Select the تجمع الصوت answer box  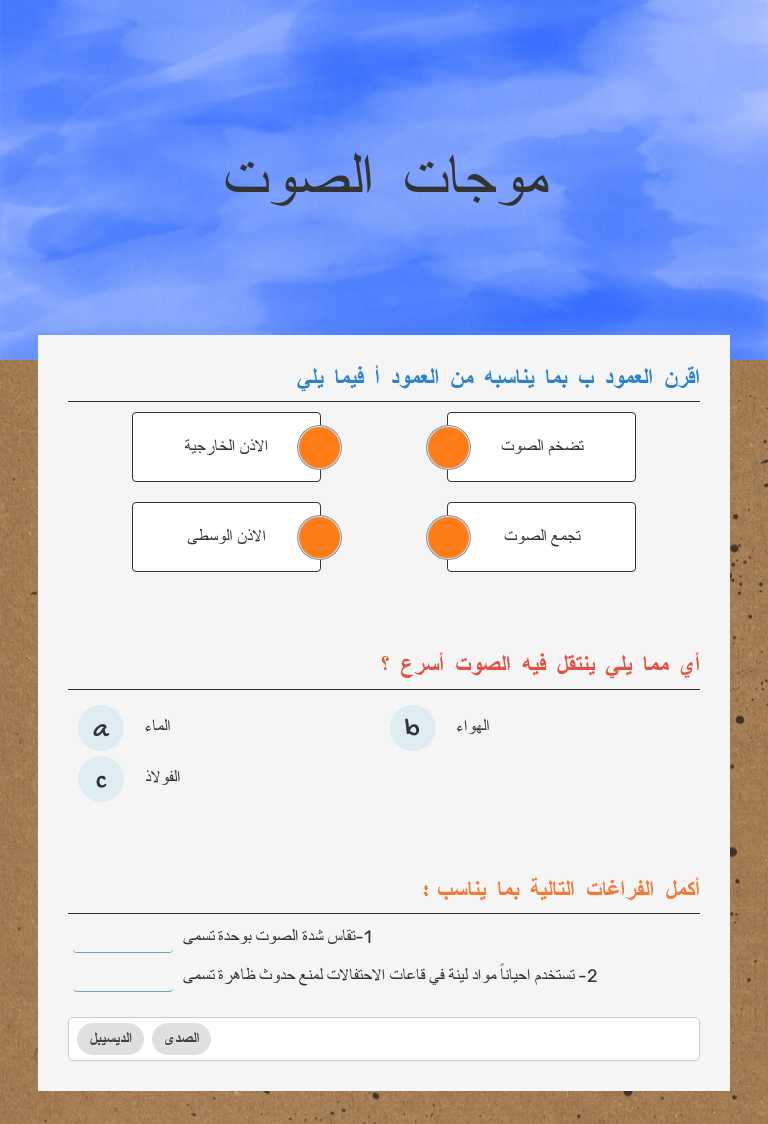(542, 536)
